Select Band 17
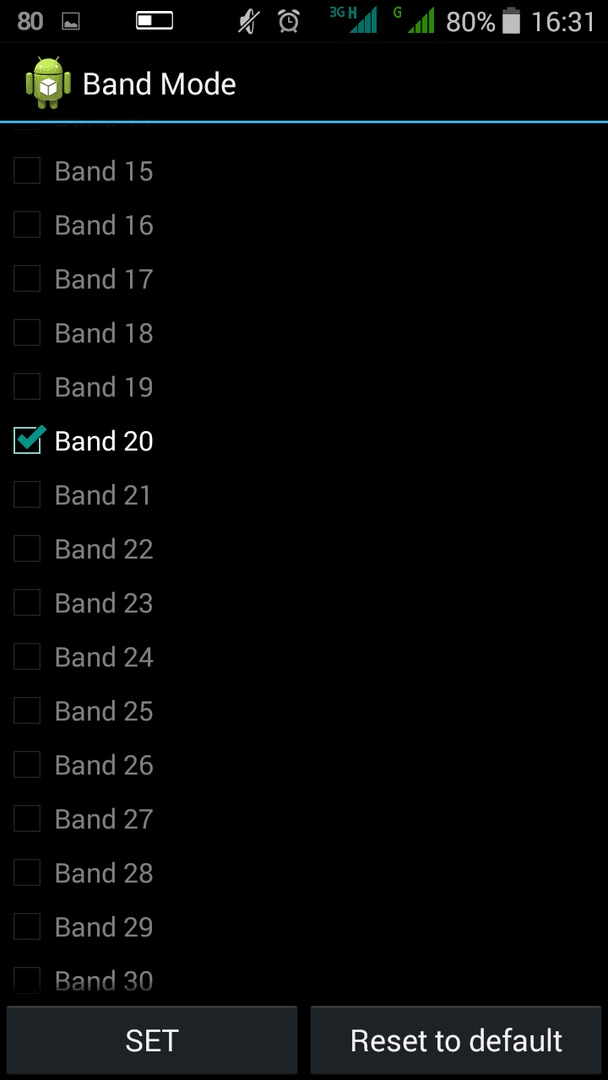This screenshot has width=608, height=1080. pos(27,279)
